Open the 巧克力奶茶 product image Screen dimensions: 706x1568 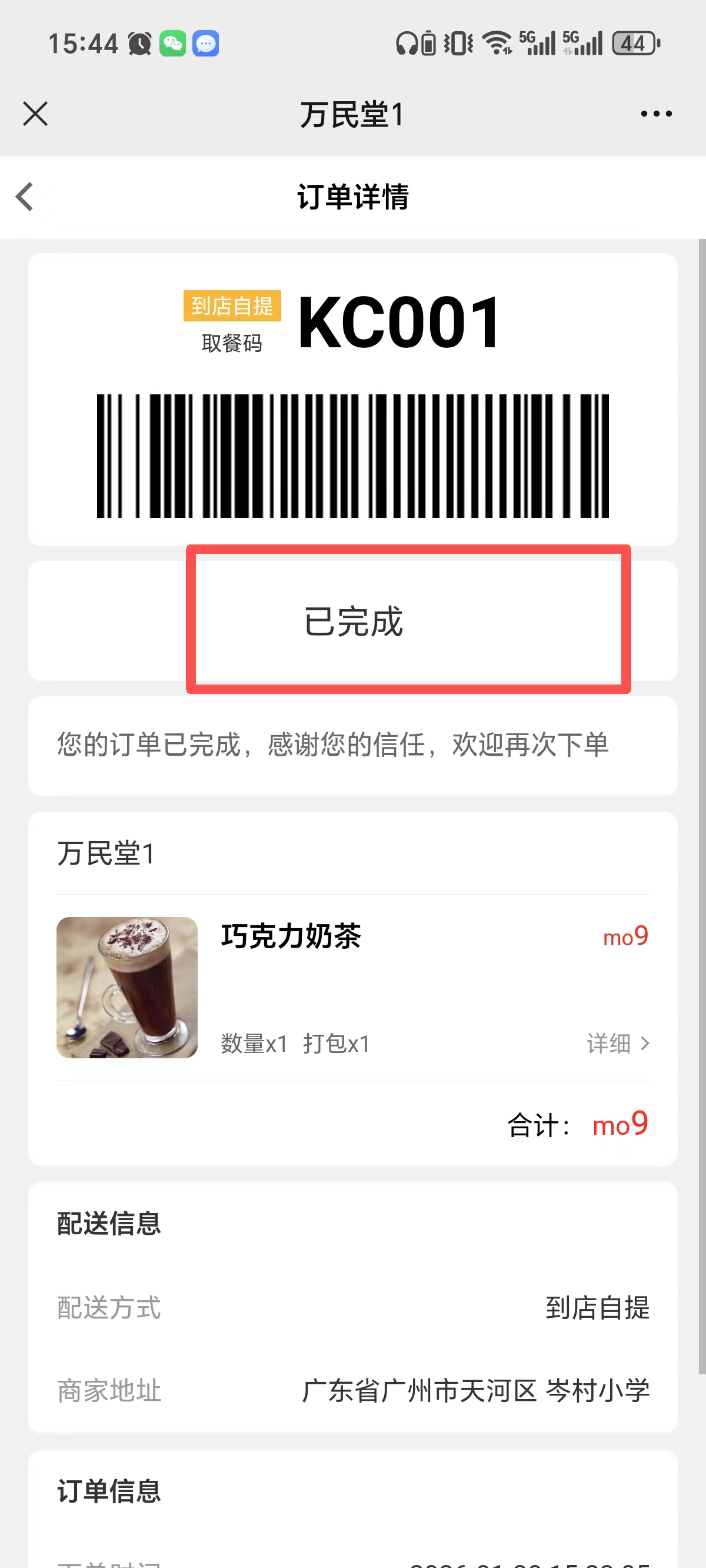click(x=127, y=987)
